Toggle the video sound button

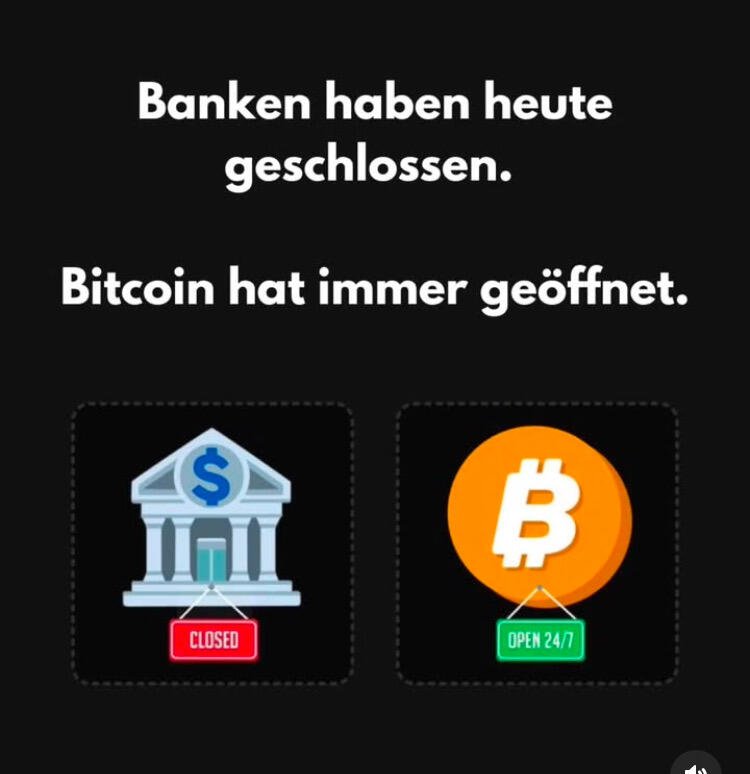click(x=696, y=766)
